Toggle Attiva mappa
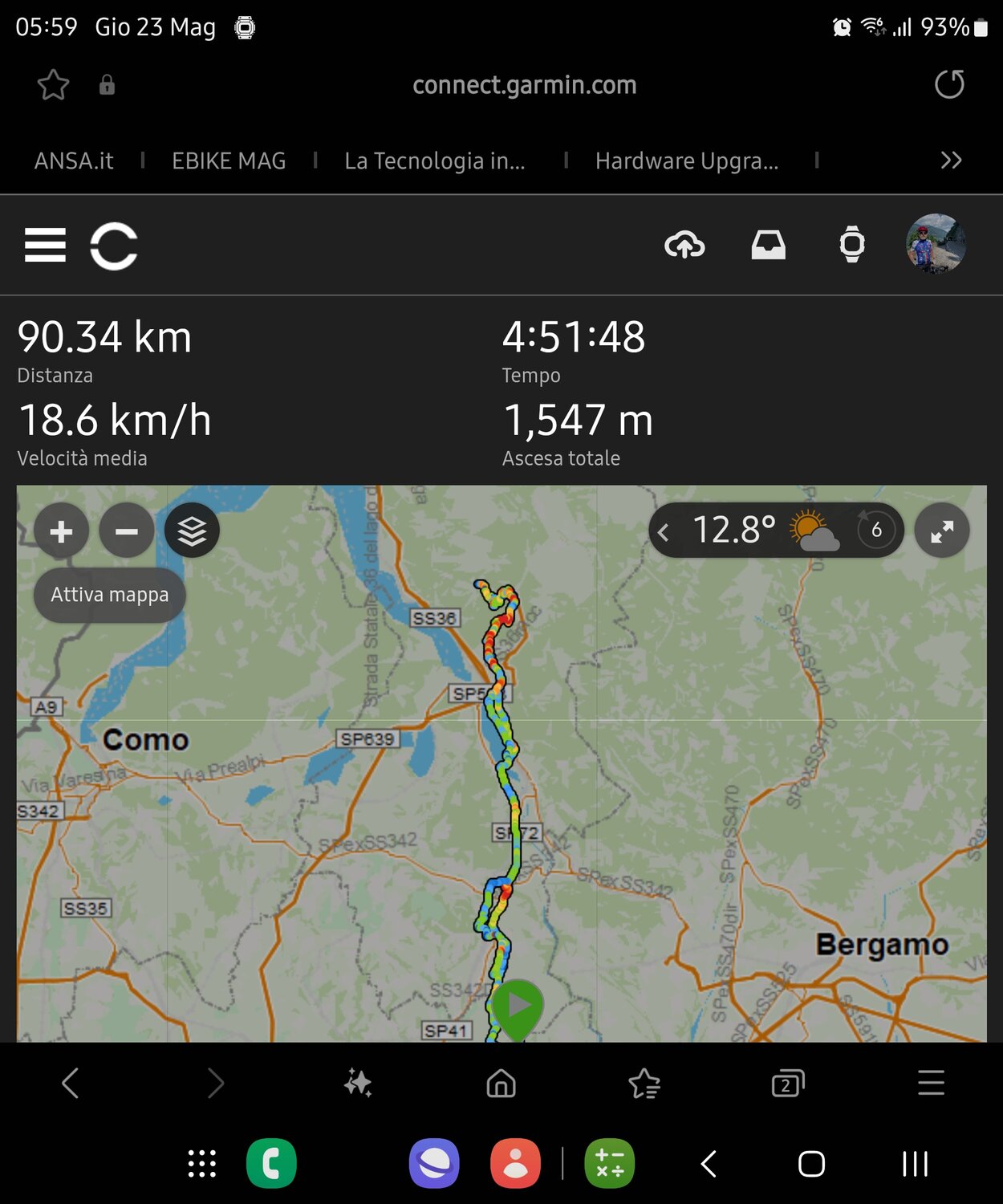 [x=109, y=595]
